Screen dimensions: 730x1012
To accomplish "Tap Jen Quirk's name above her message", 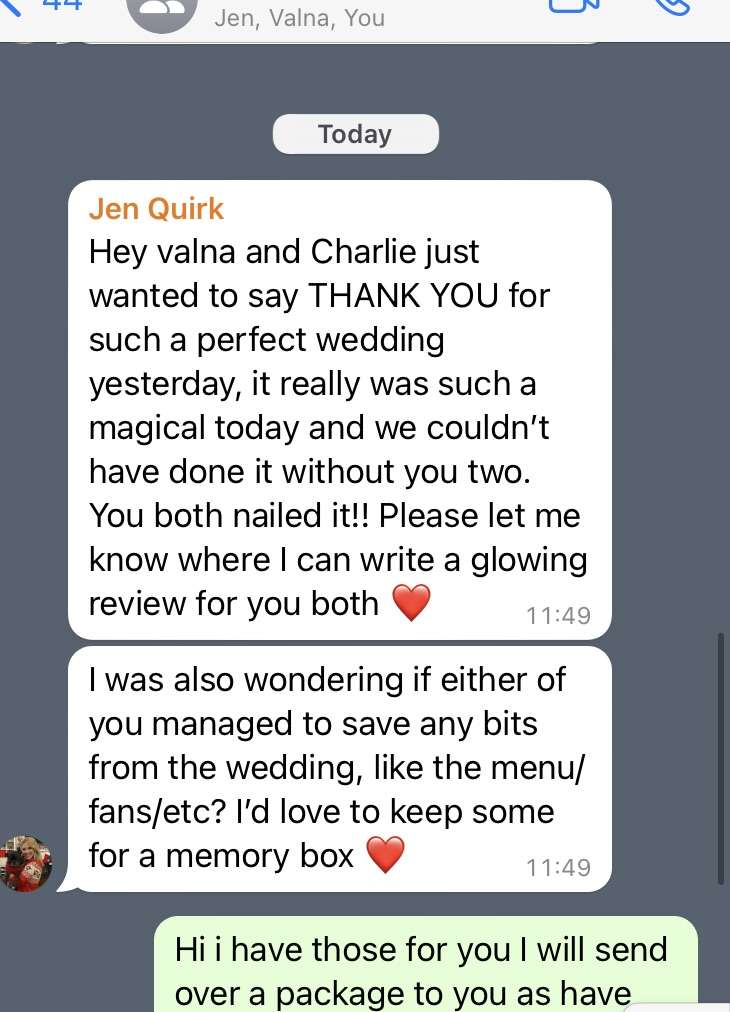I will pos(156,208).
